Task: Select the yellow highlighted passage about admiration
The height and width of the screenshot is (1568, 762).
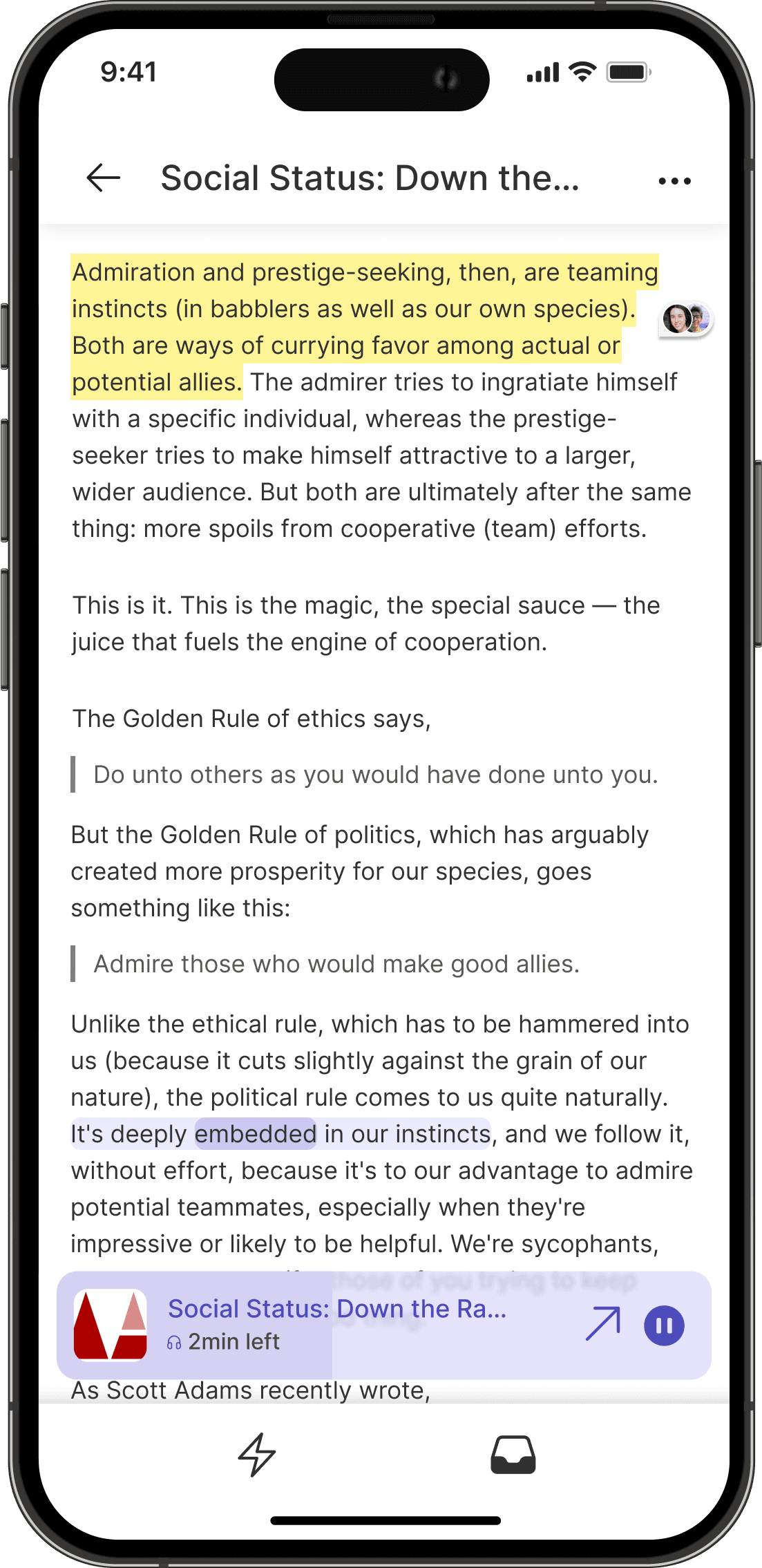Action: pyautogui.click(x=345, y=309)
